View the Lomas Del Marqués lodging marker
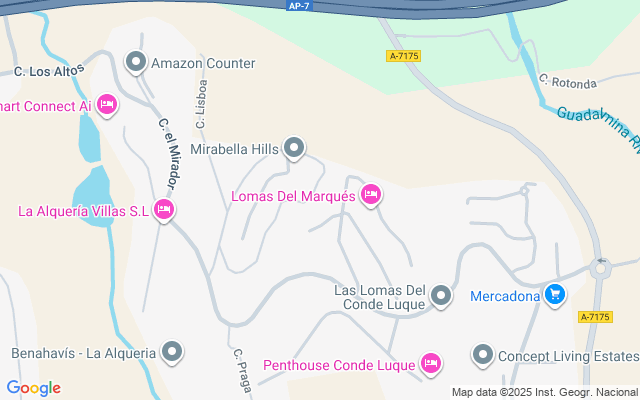Viewport: 640px width, 400px height. [x=371, y=194]
